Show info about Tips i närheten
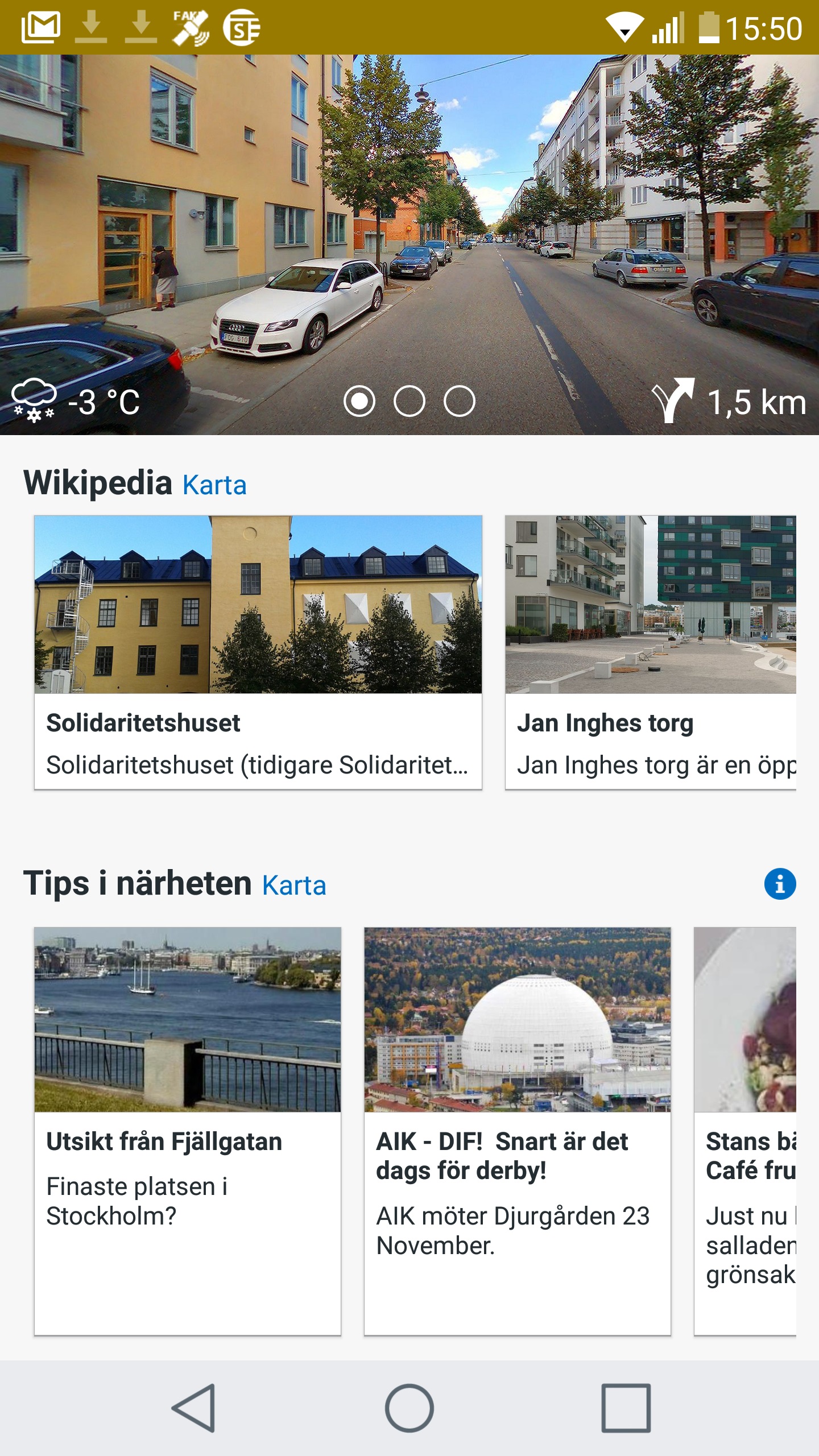The height and width of the screenshot is (1456, 819). coord(780,884)
